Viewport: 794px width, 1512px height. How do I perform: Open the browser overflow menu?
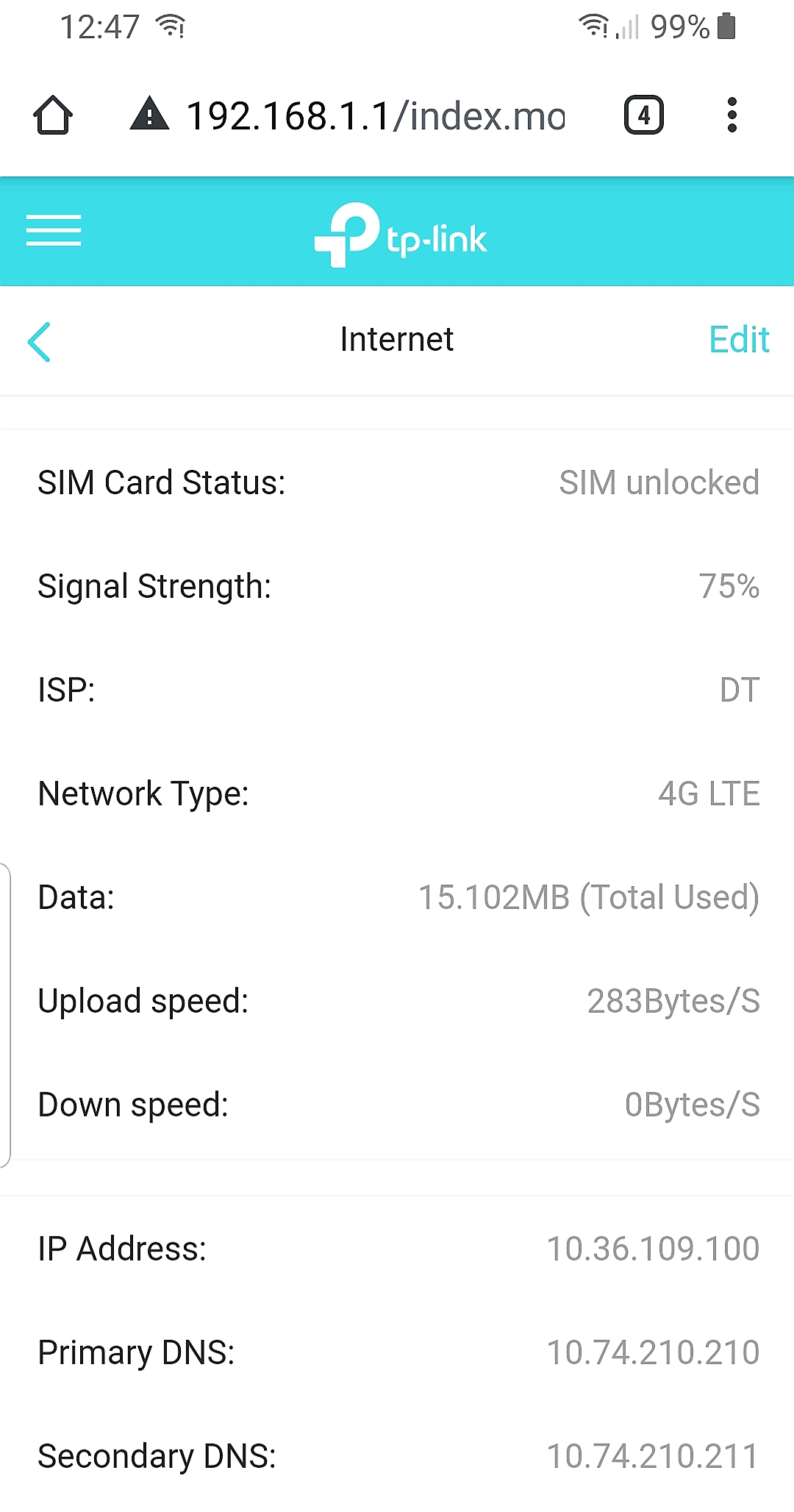(732, 115)
